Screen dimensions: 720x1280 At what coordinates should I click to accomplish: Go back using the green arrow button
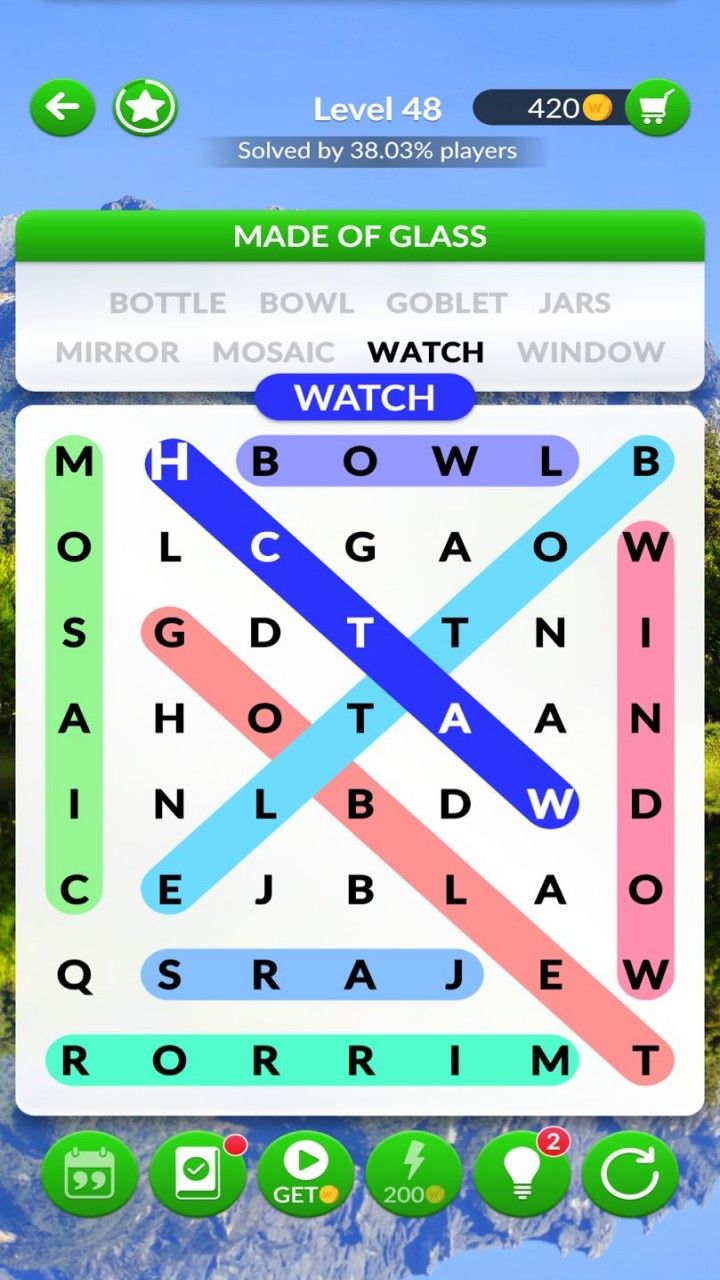click(62, 107)
